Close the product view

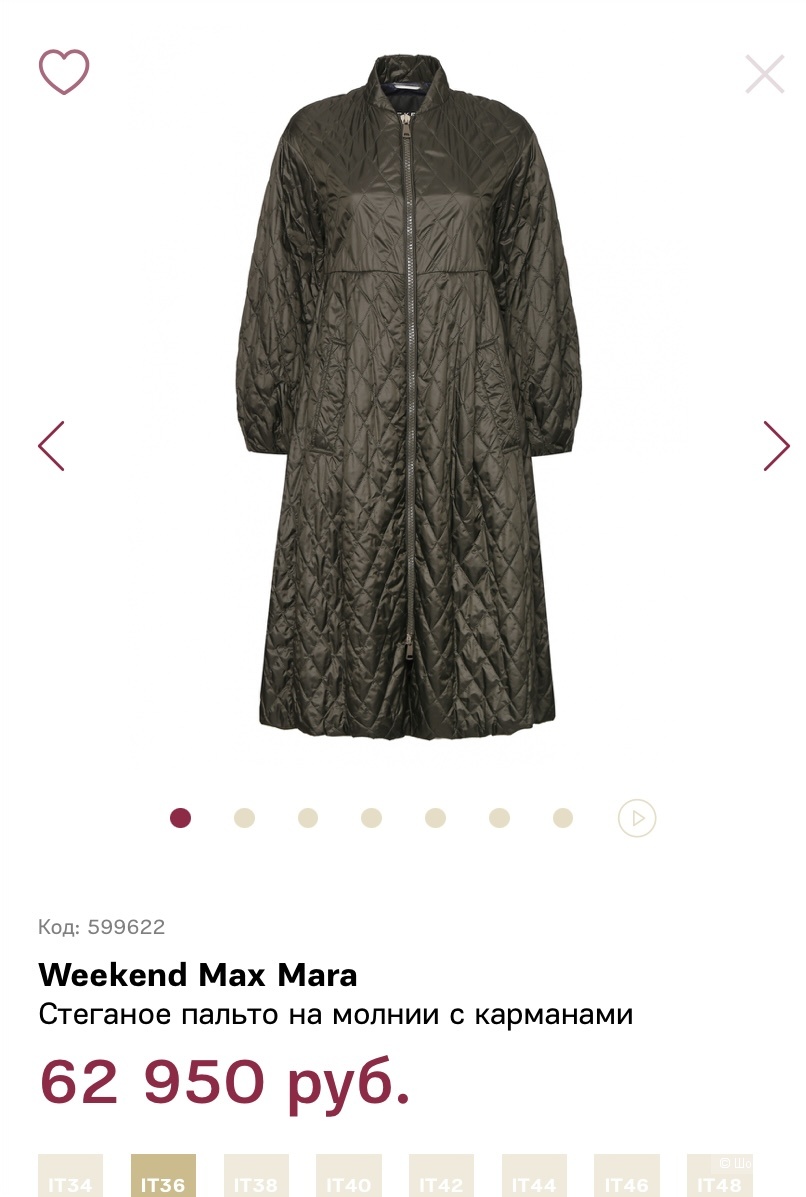(764, 74)
